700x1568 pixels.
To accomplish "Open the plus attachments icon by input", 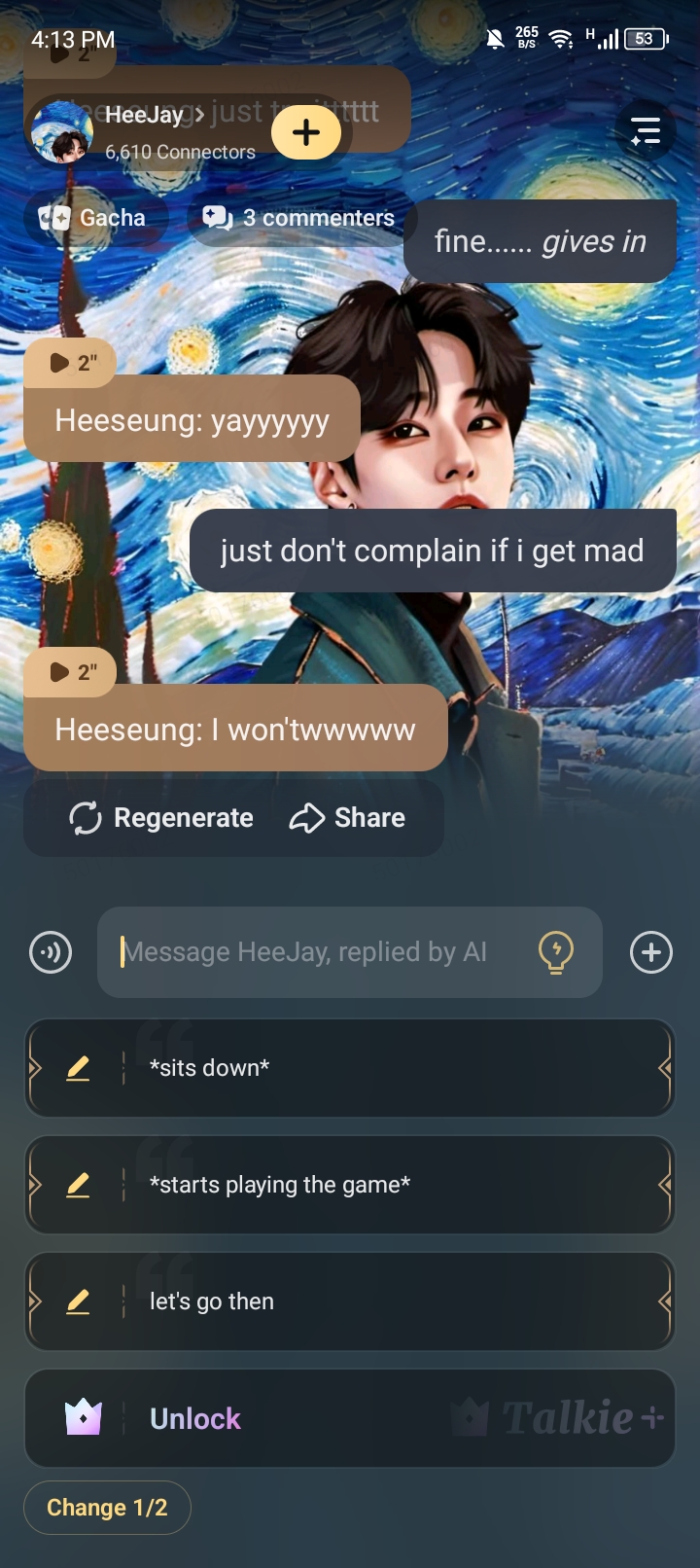I will pos(651,952).
